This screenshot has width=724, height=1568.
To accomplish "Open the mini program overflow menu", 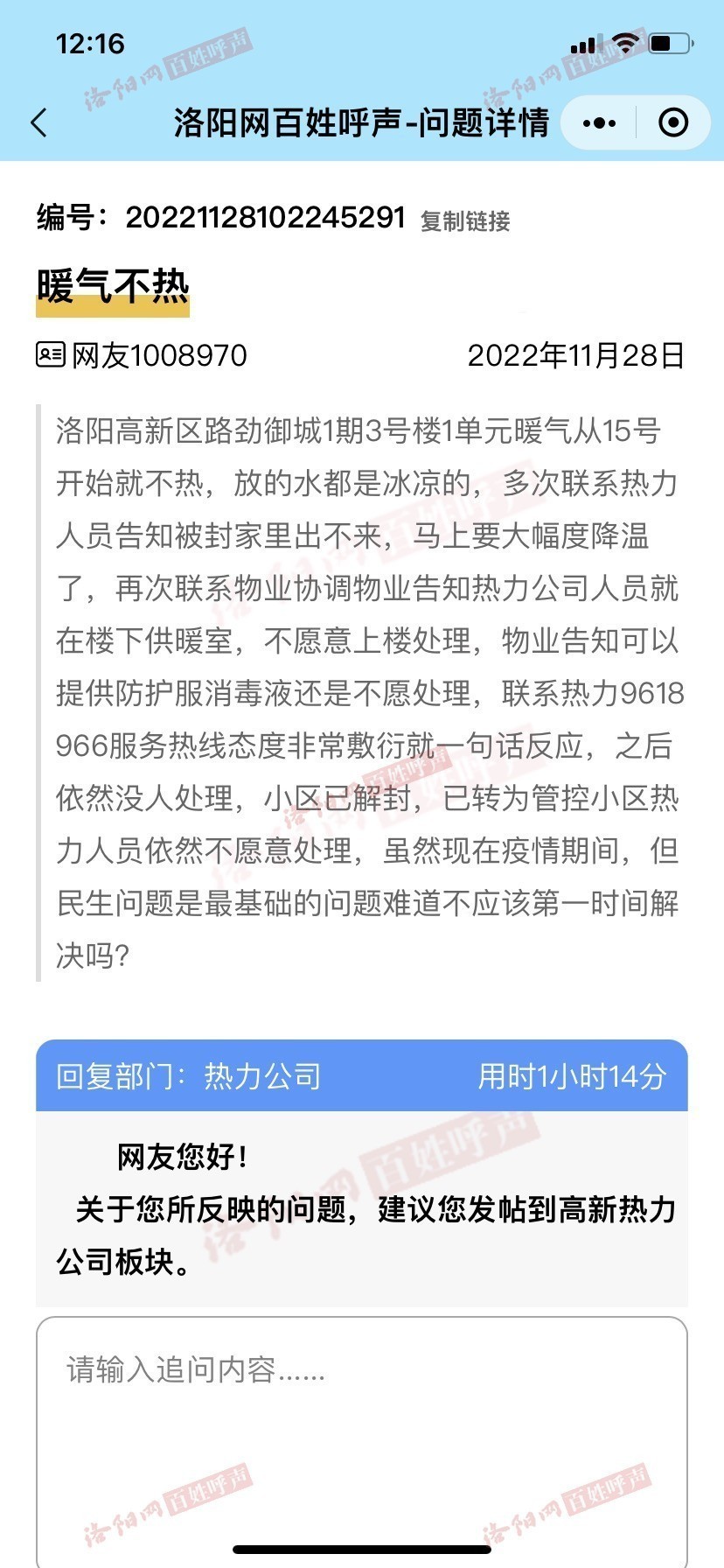I will [x=599, y=123].
